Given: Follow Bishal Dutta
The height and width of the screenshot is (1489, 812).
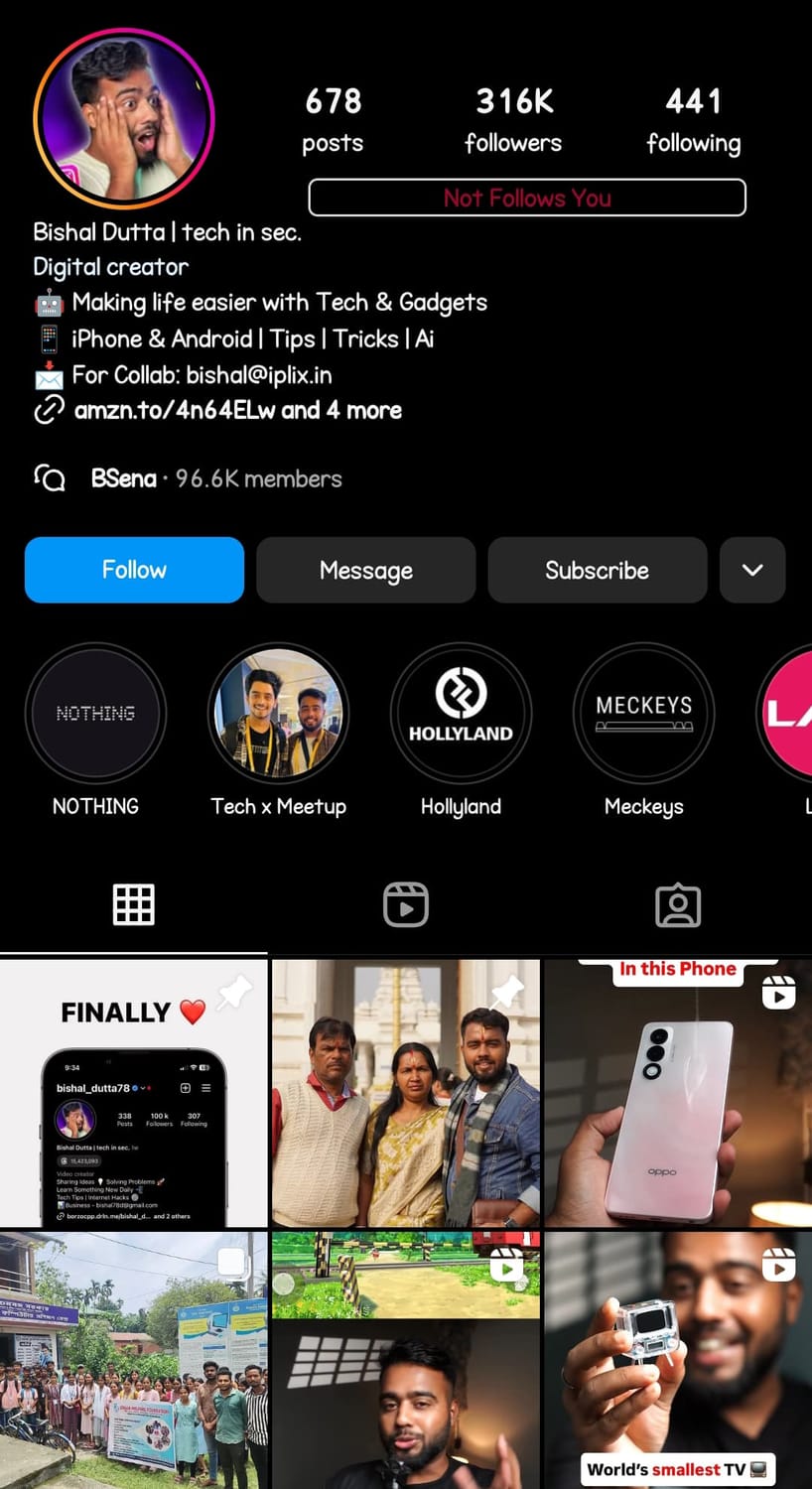Looking at the screenshot, I should point(134,570).
